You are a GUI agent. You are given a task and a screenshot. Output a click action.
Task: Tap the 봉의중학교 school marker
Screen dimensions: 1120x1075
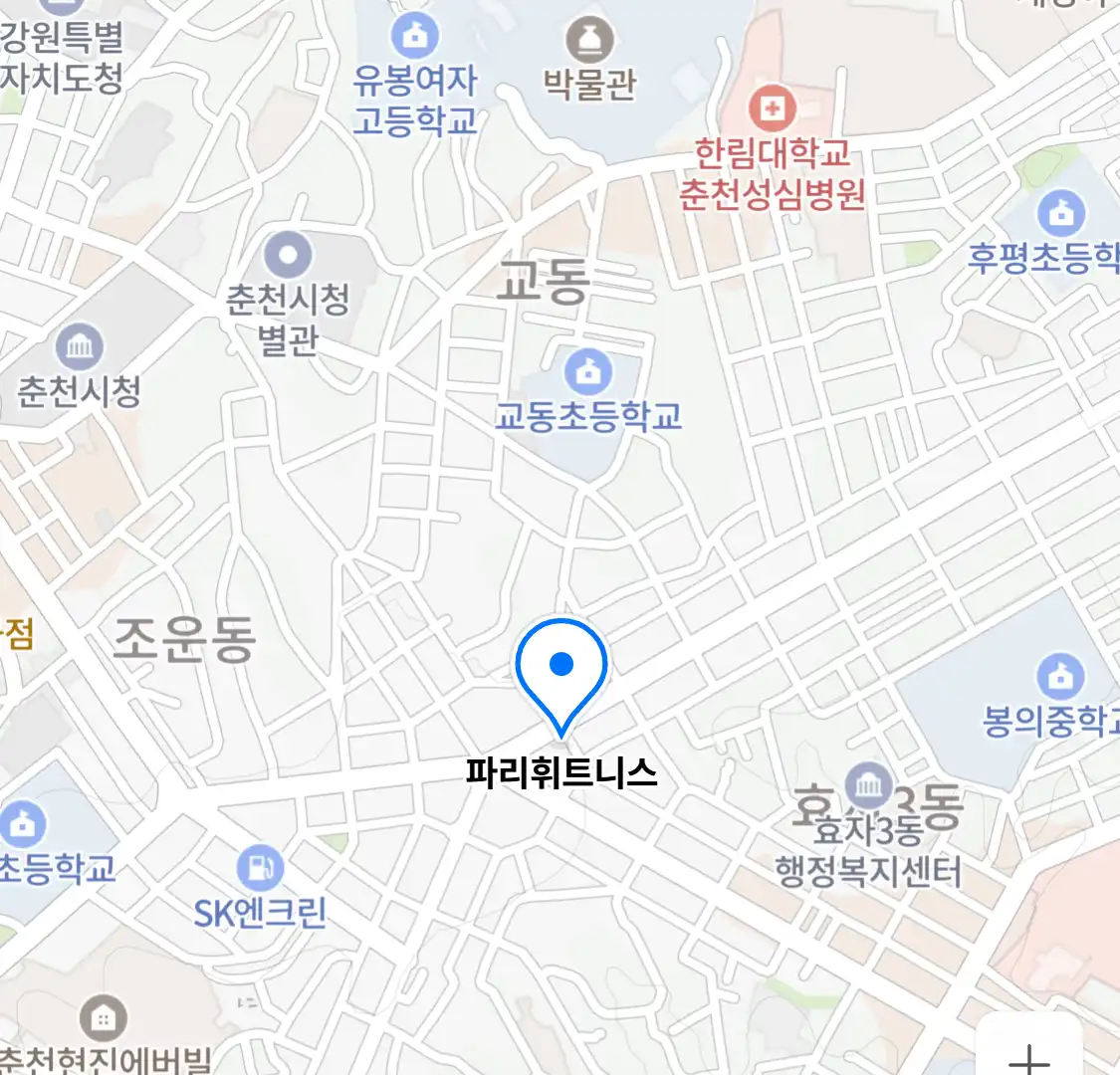(x=1060, y=677)
